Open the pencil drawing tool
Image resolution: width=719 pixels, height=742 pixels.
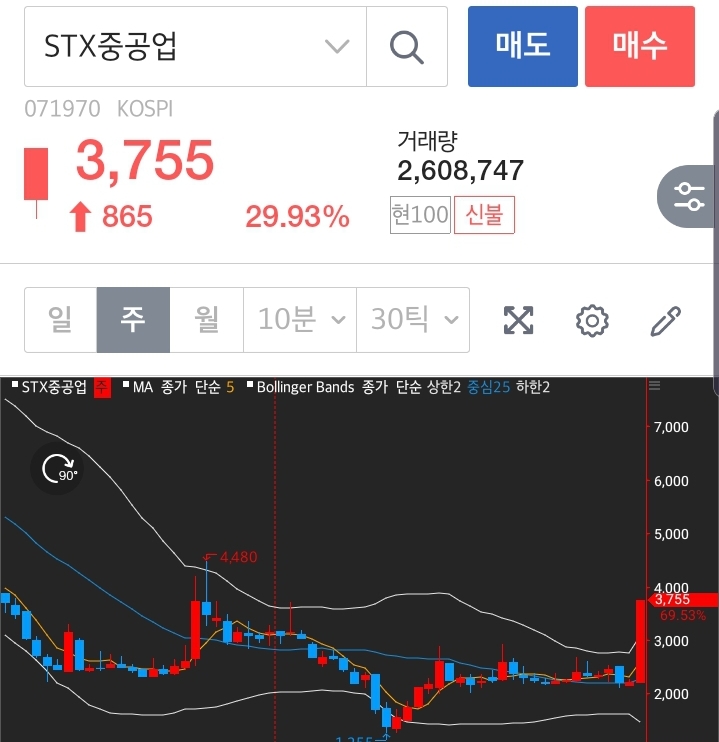pos(665,321)
